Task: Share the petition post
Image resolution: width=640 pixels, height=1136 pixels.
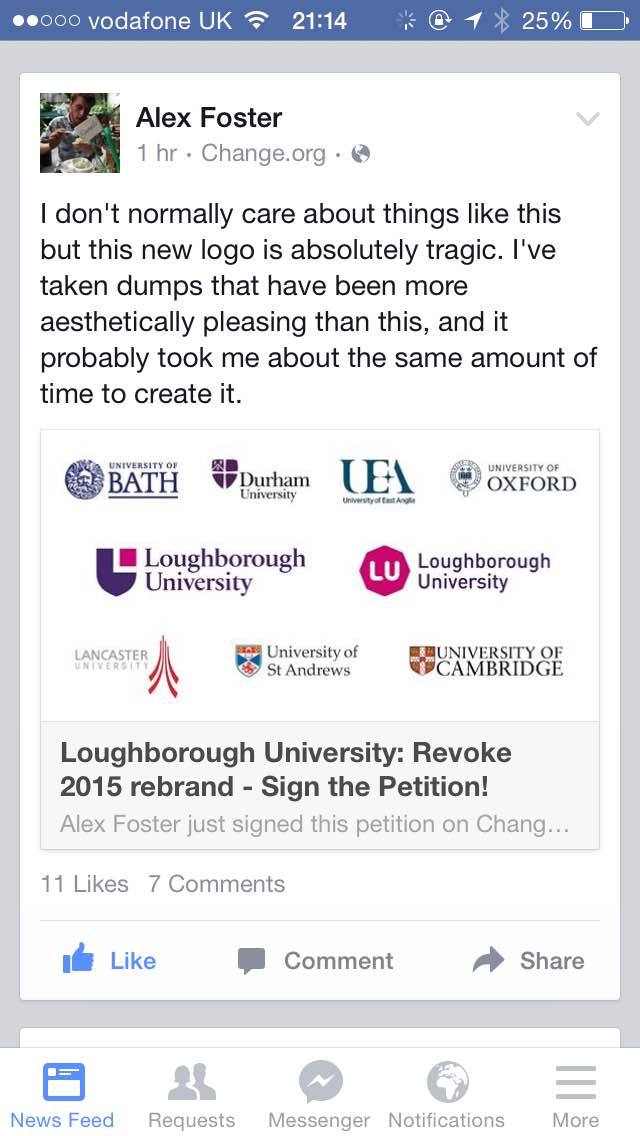Action: click(528, 960)
